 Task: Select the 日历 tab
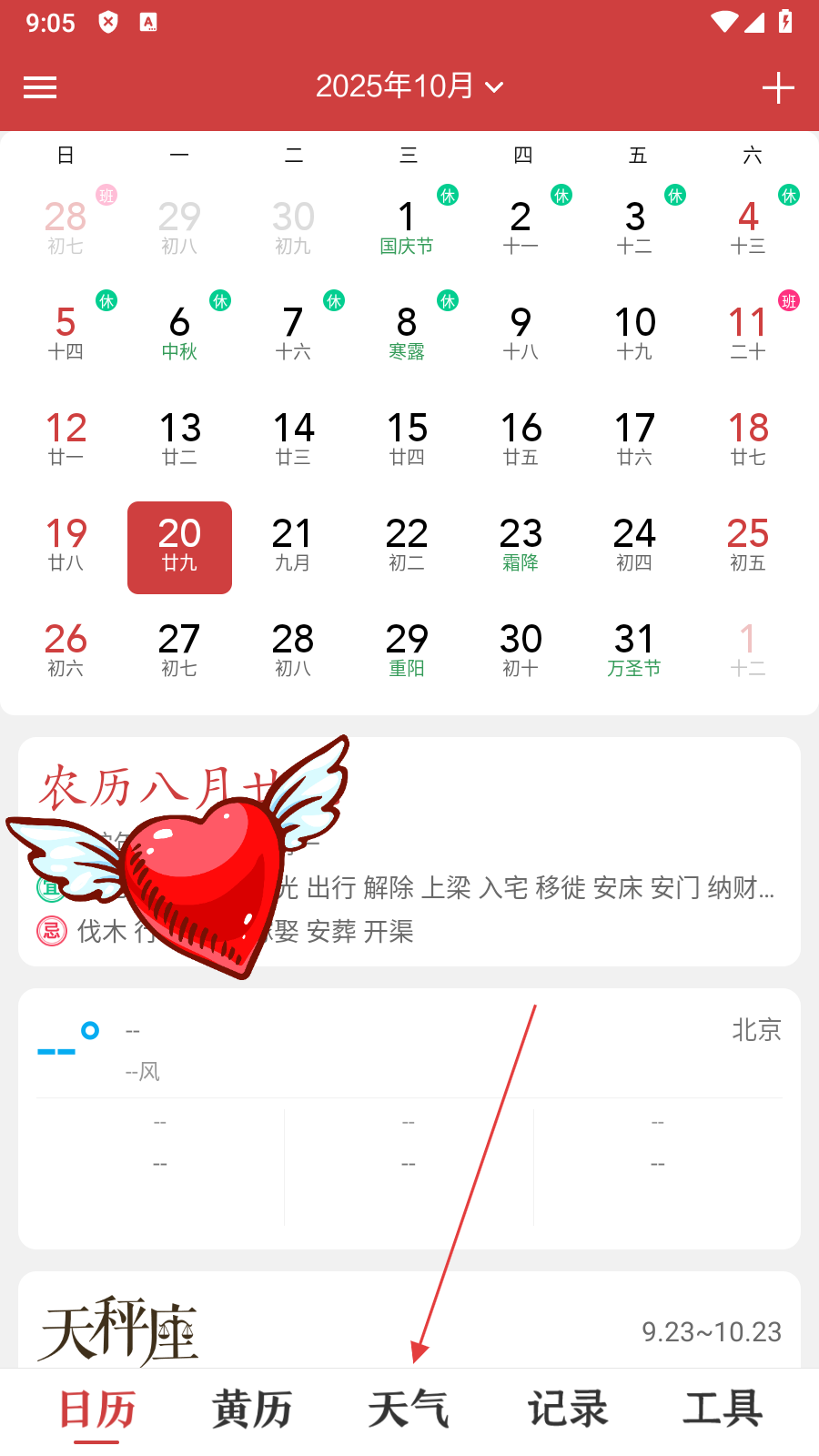pyautogui.click(x=97, y=1409)
